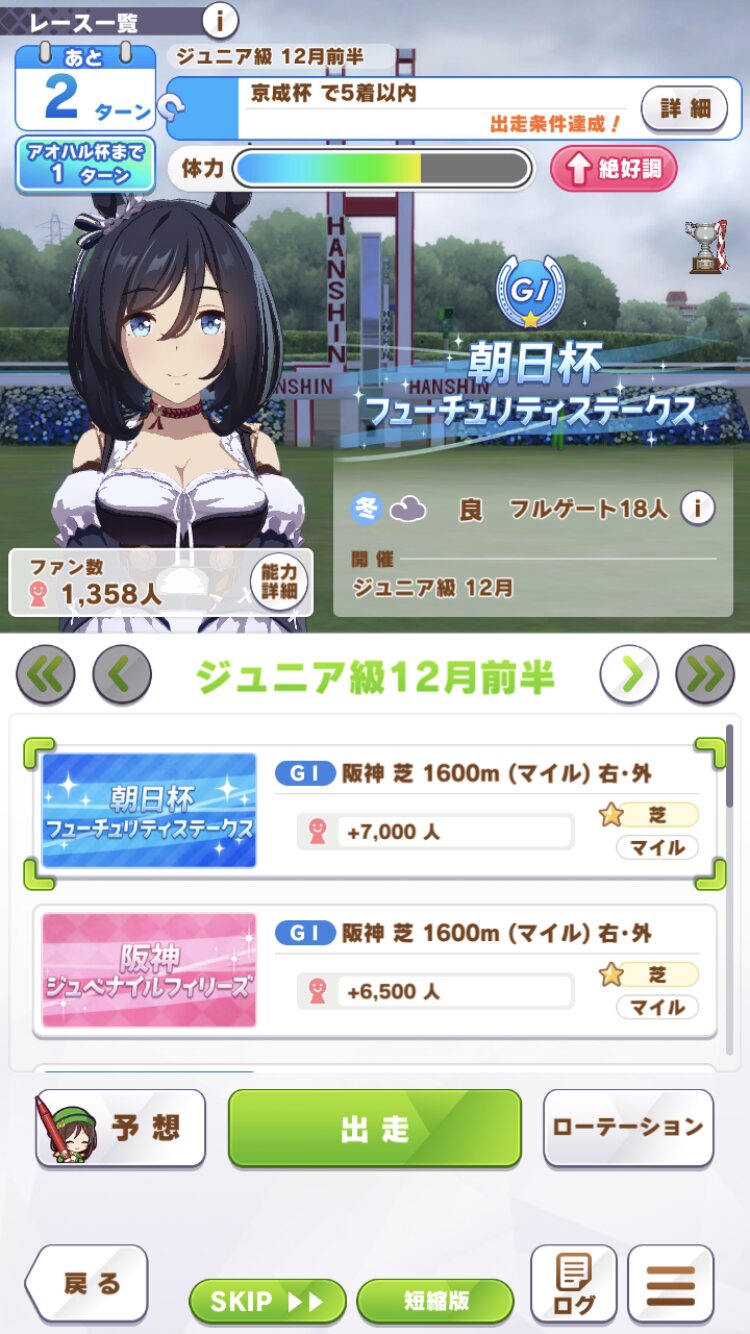Open 能力詳細 ability details
The image size is (750, 1334).
click(279, 582)
